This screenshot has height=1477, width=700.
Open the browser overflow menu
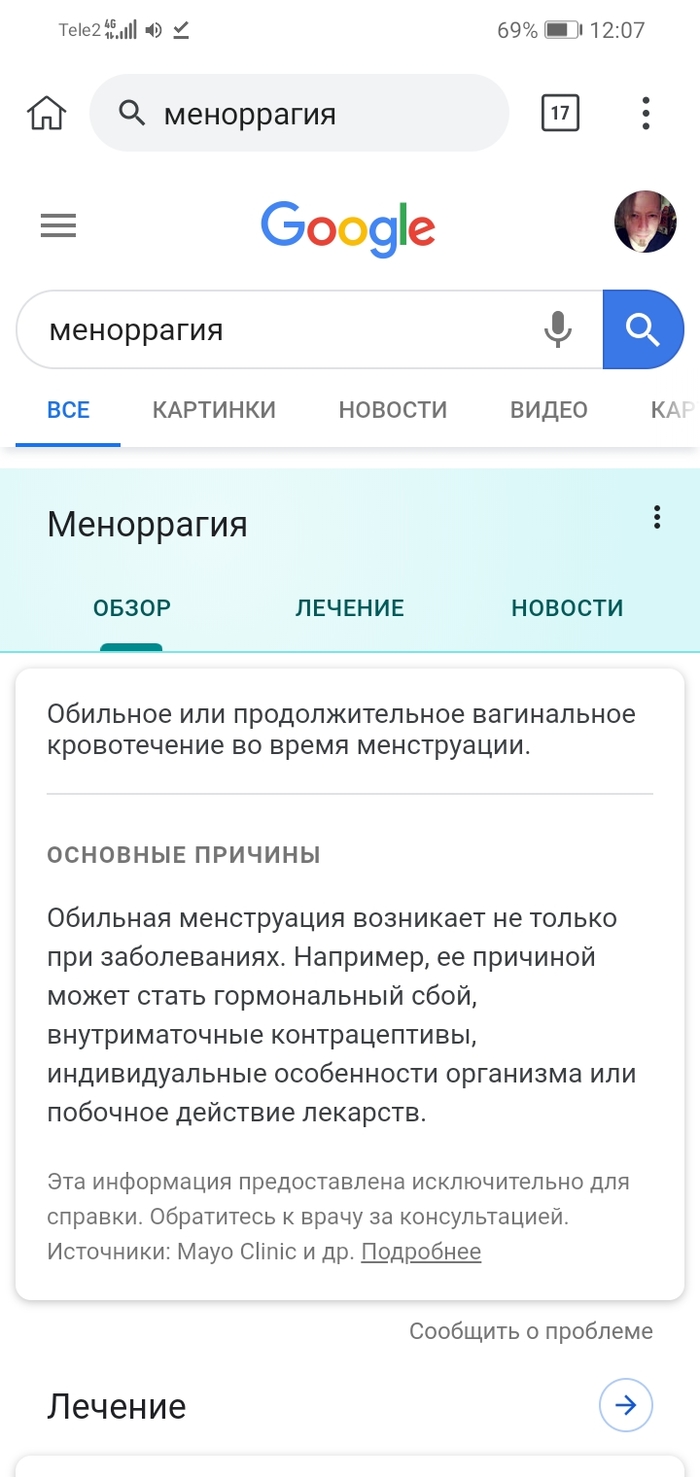coord(646,113)
